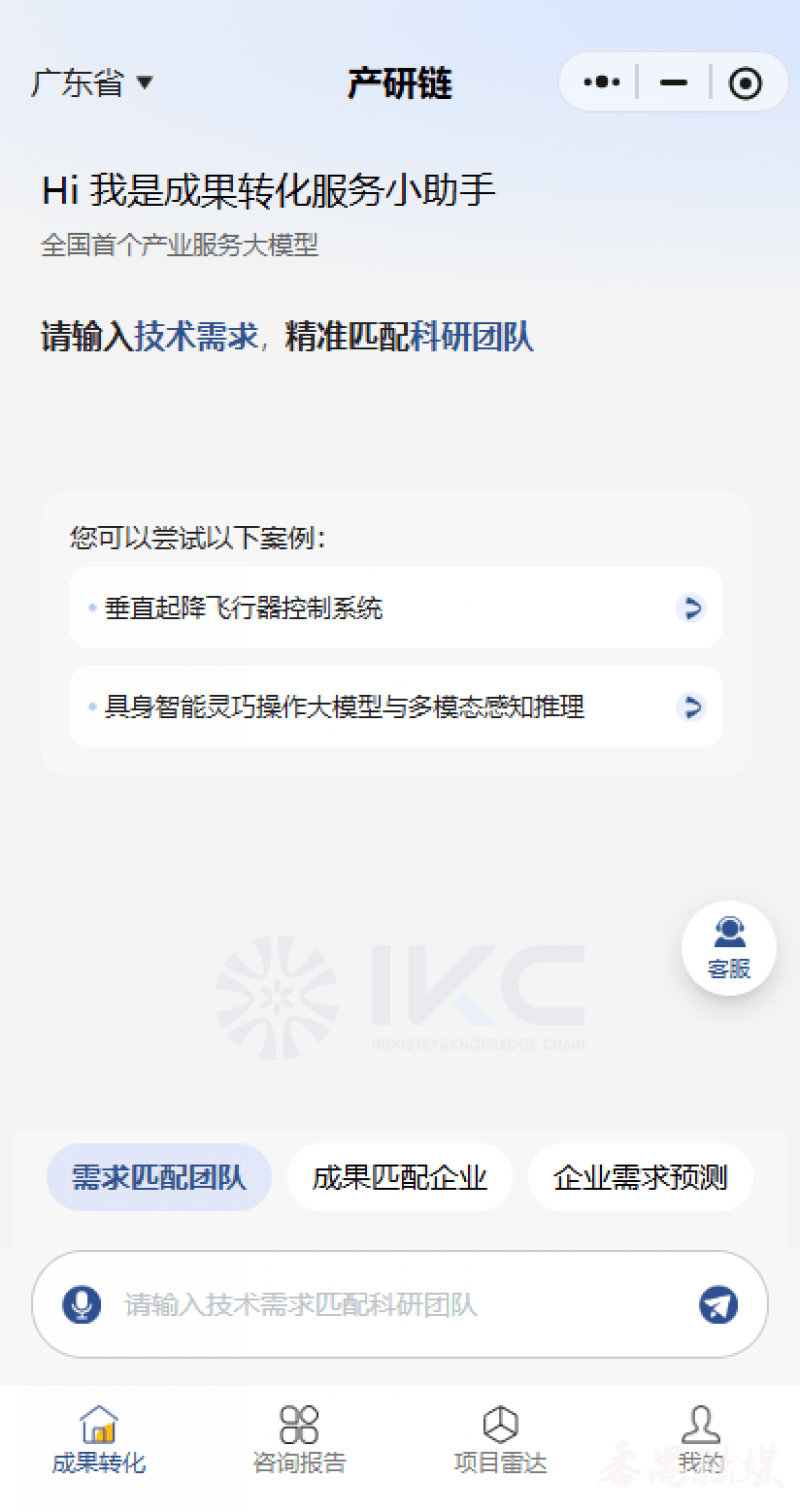Contact 客服 customer service

(728, 948)
